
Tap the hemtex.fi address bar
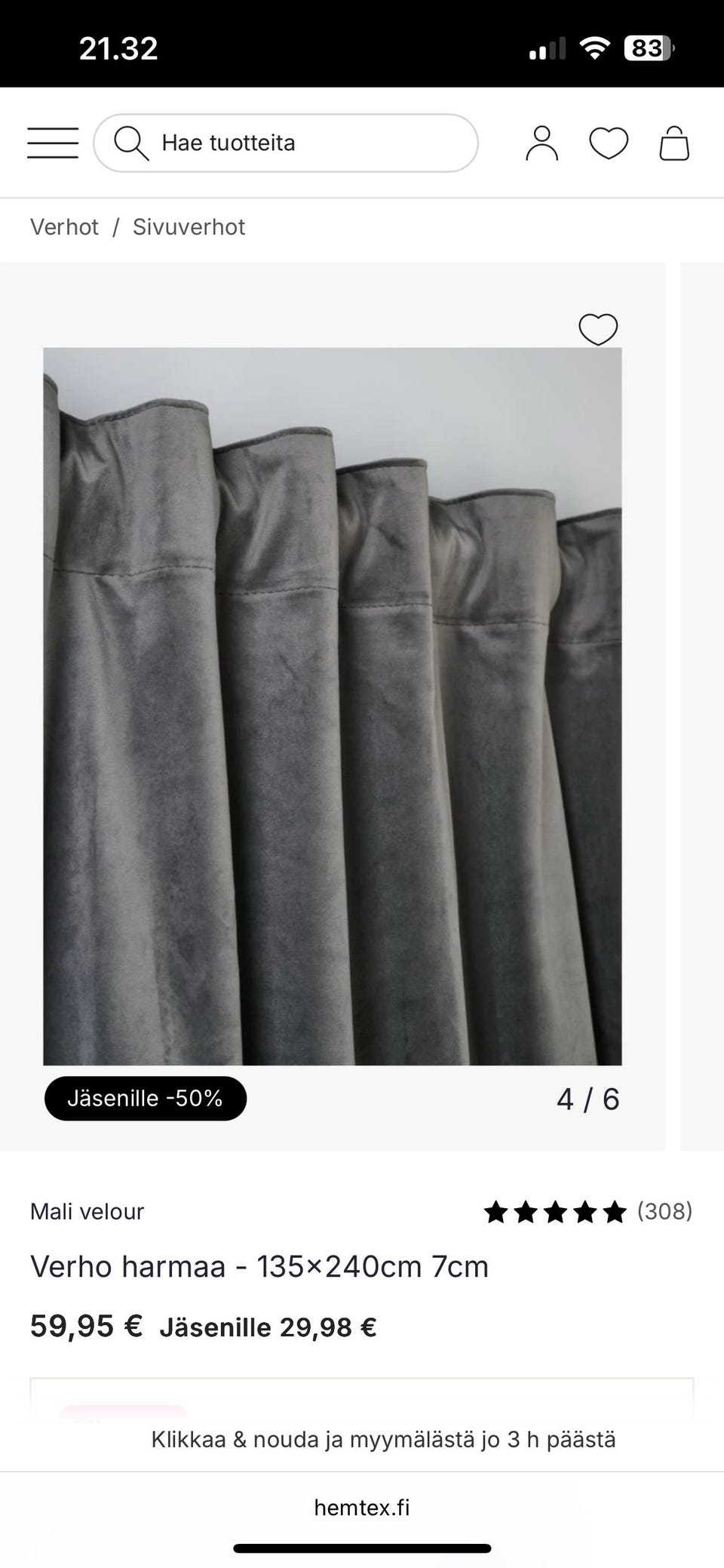362,1507
